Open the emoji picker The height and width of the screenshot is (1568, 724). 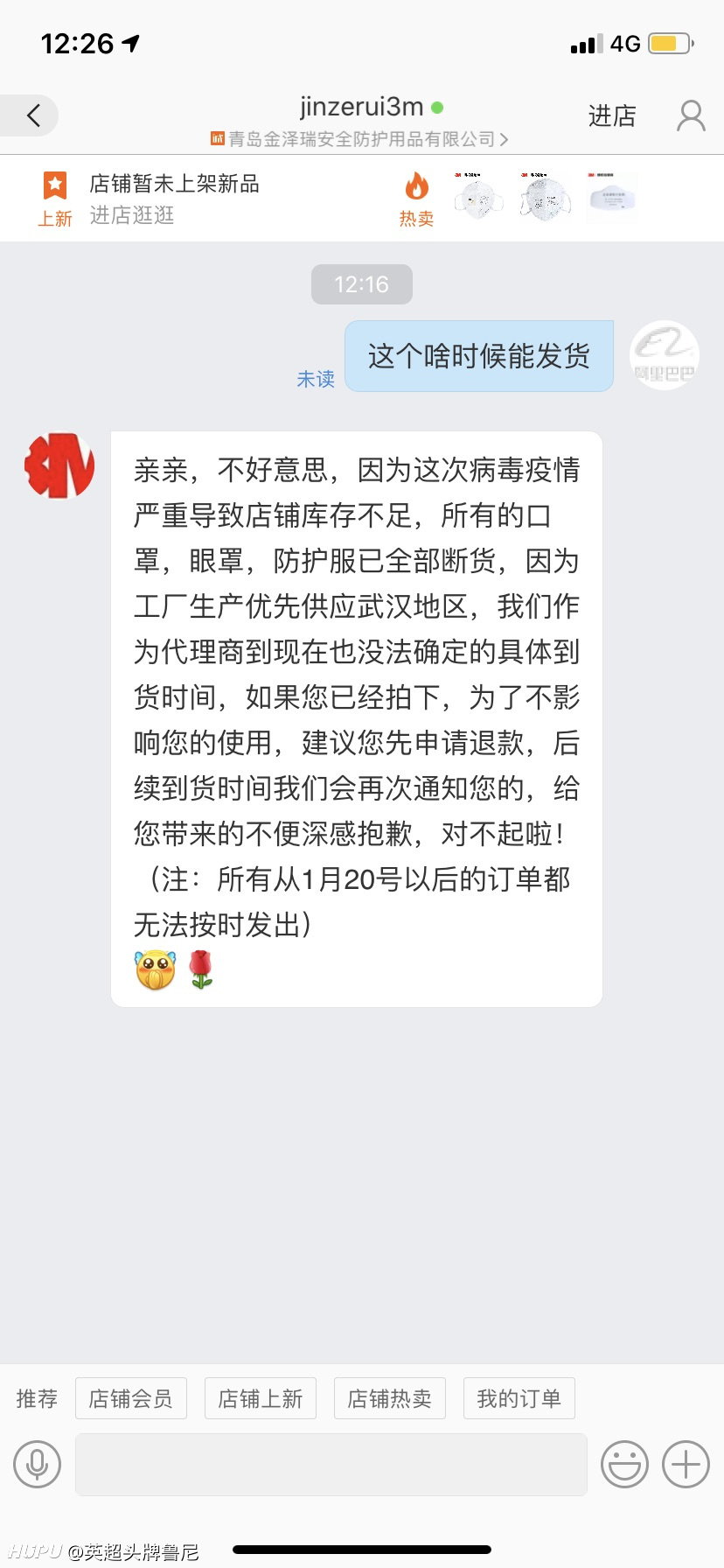coord(624,1464)
